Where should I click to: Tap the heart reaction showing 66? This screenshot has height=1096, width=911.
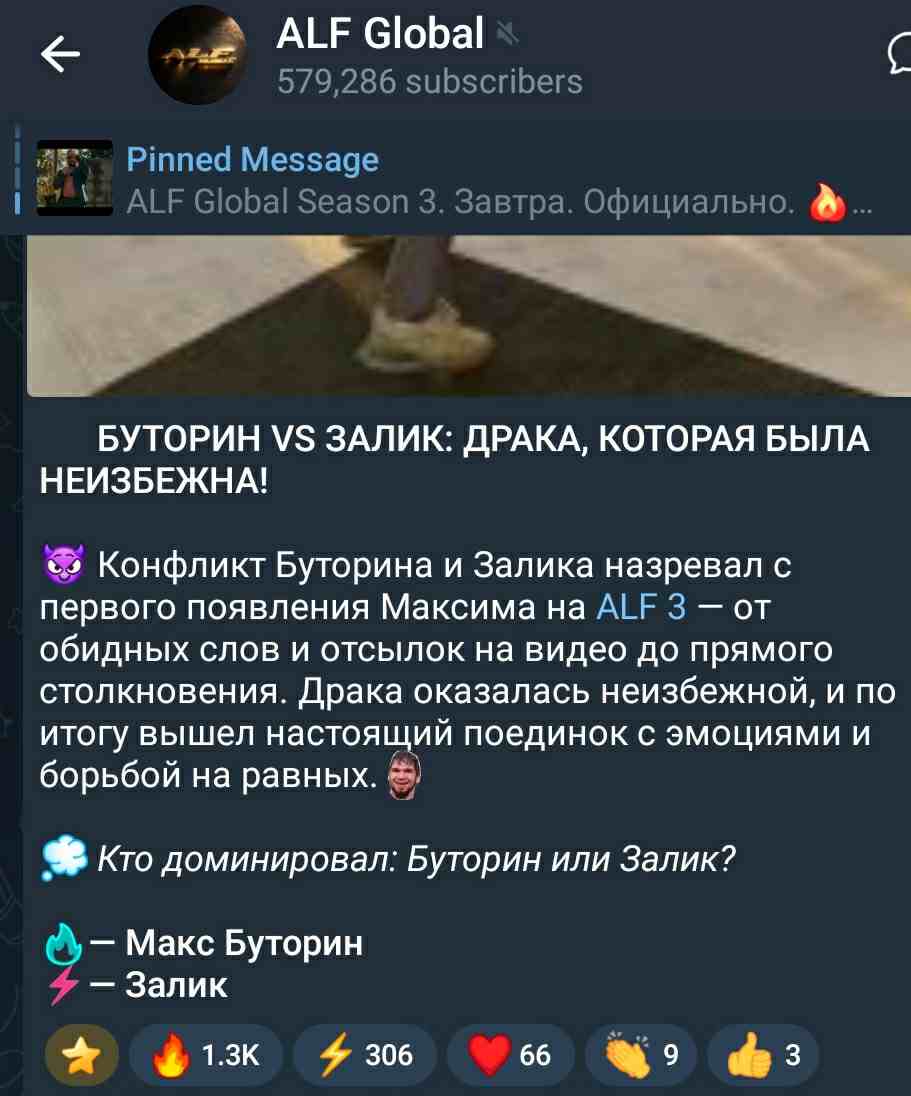[x=512, y=1055]
